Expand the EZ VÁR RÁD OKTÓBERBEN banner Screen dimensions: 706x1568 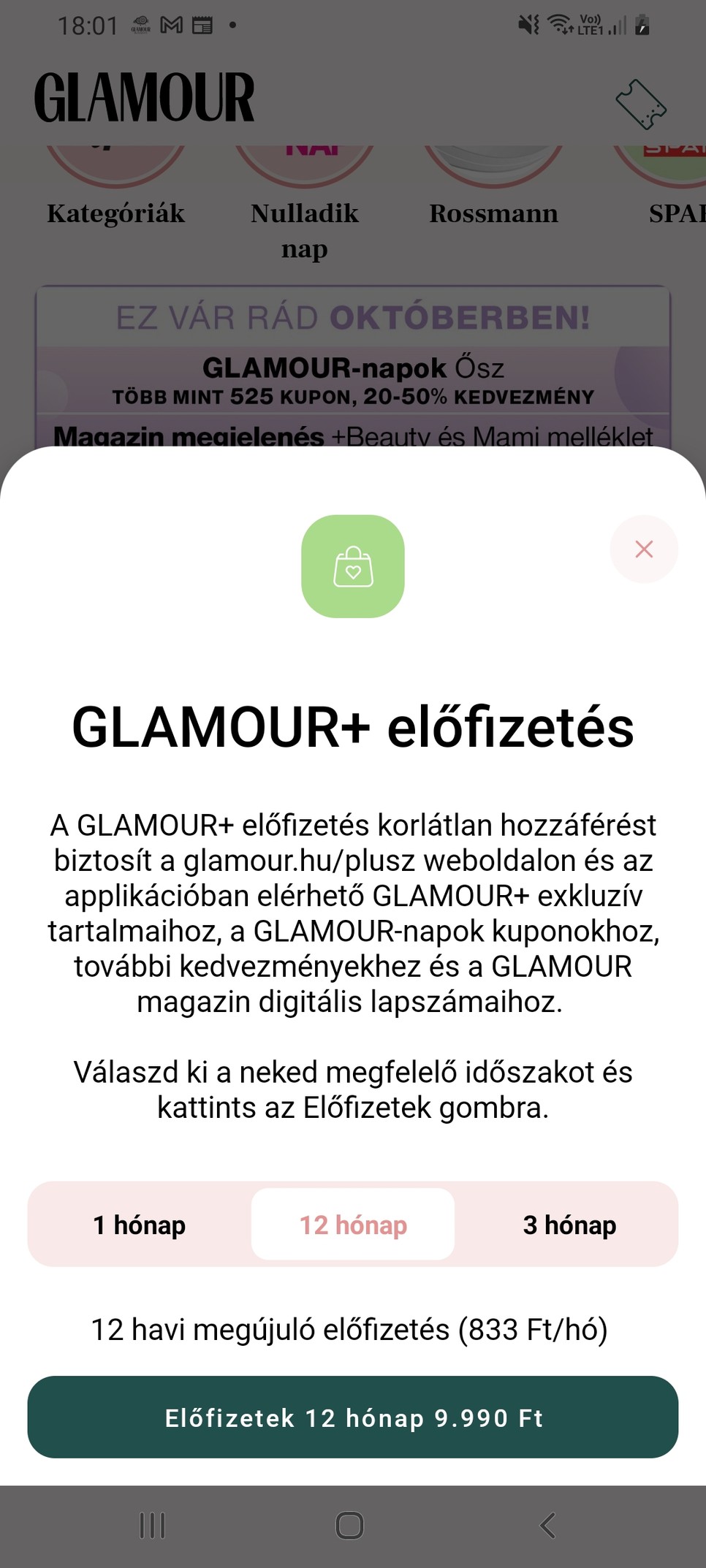coord(352,317)
